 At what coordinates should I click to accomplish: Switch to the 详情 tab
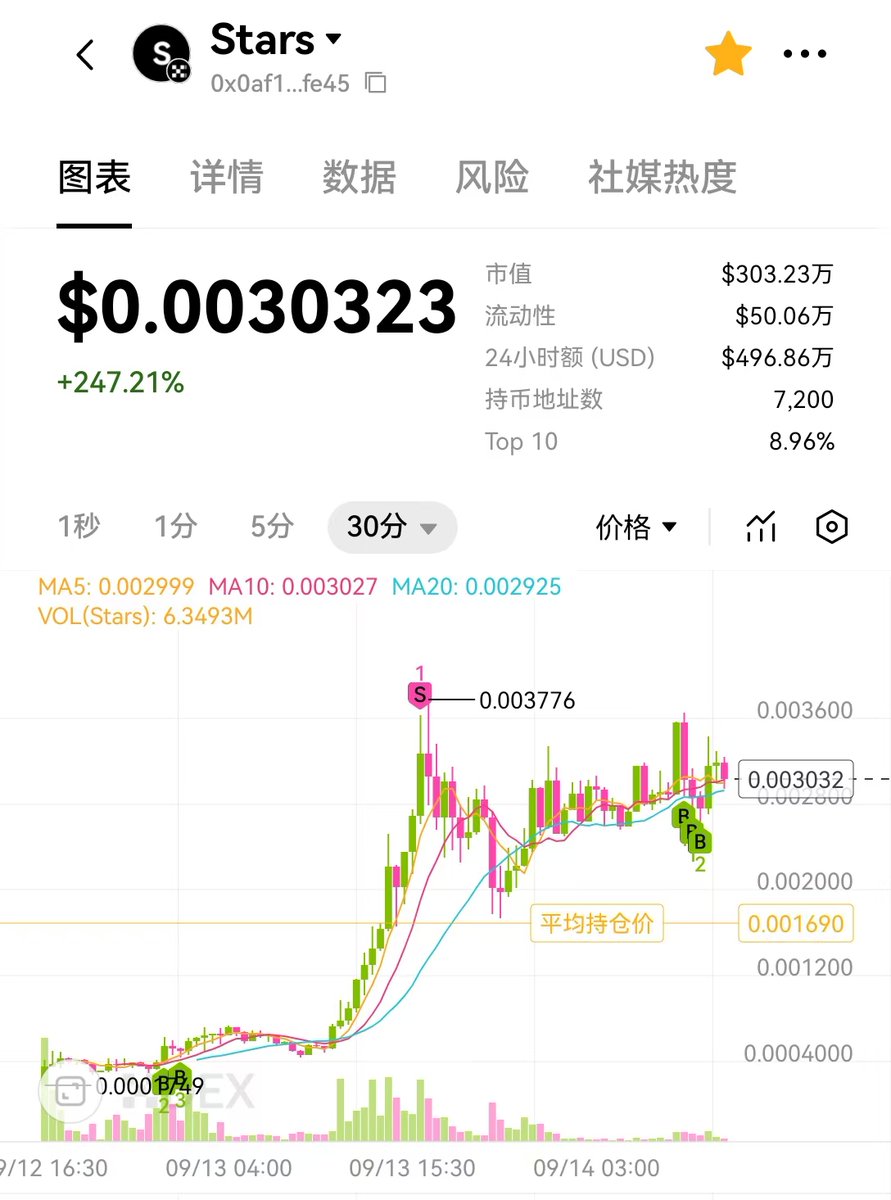click(x=227, y=178)
